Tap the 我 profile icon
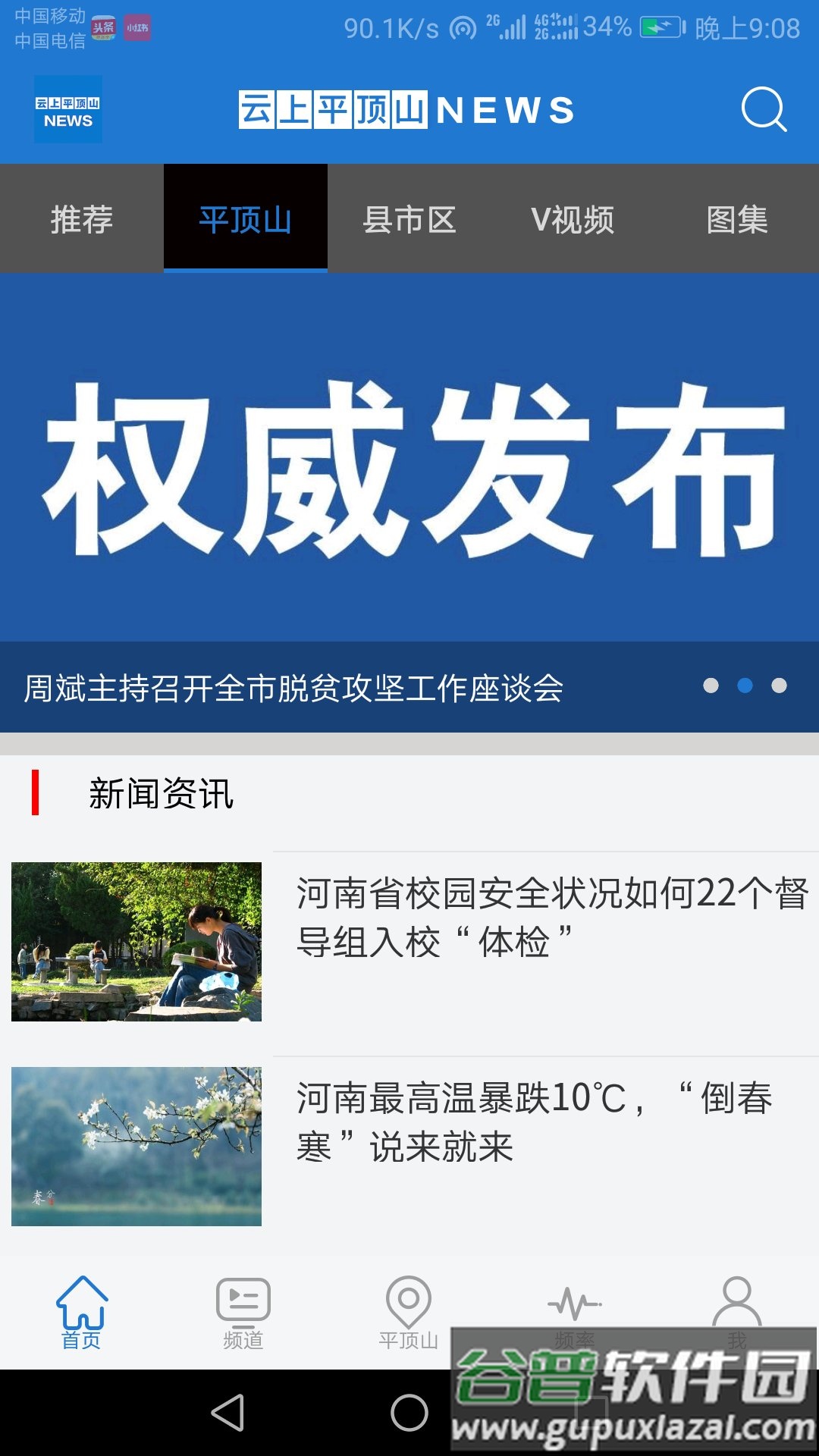 click(736, 1301)
